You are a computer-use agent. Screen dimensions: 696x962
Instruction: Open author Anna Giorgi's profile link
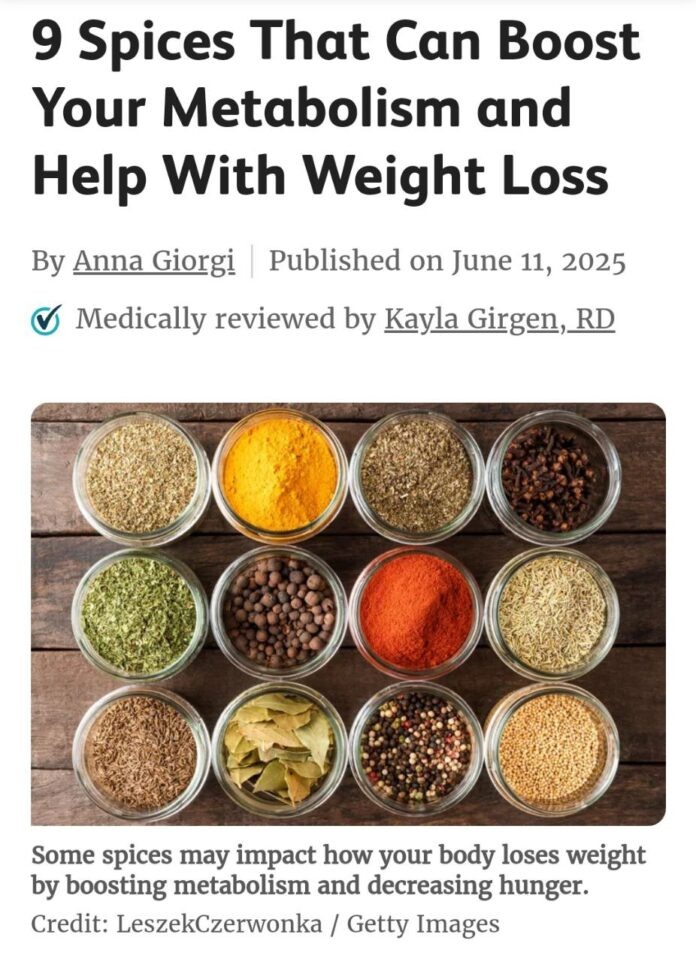(x=154, y=262)
